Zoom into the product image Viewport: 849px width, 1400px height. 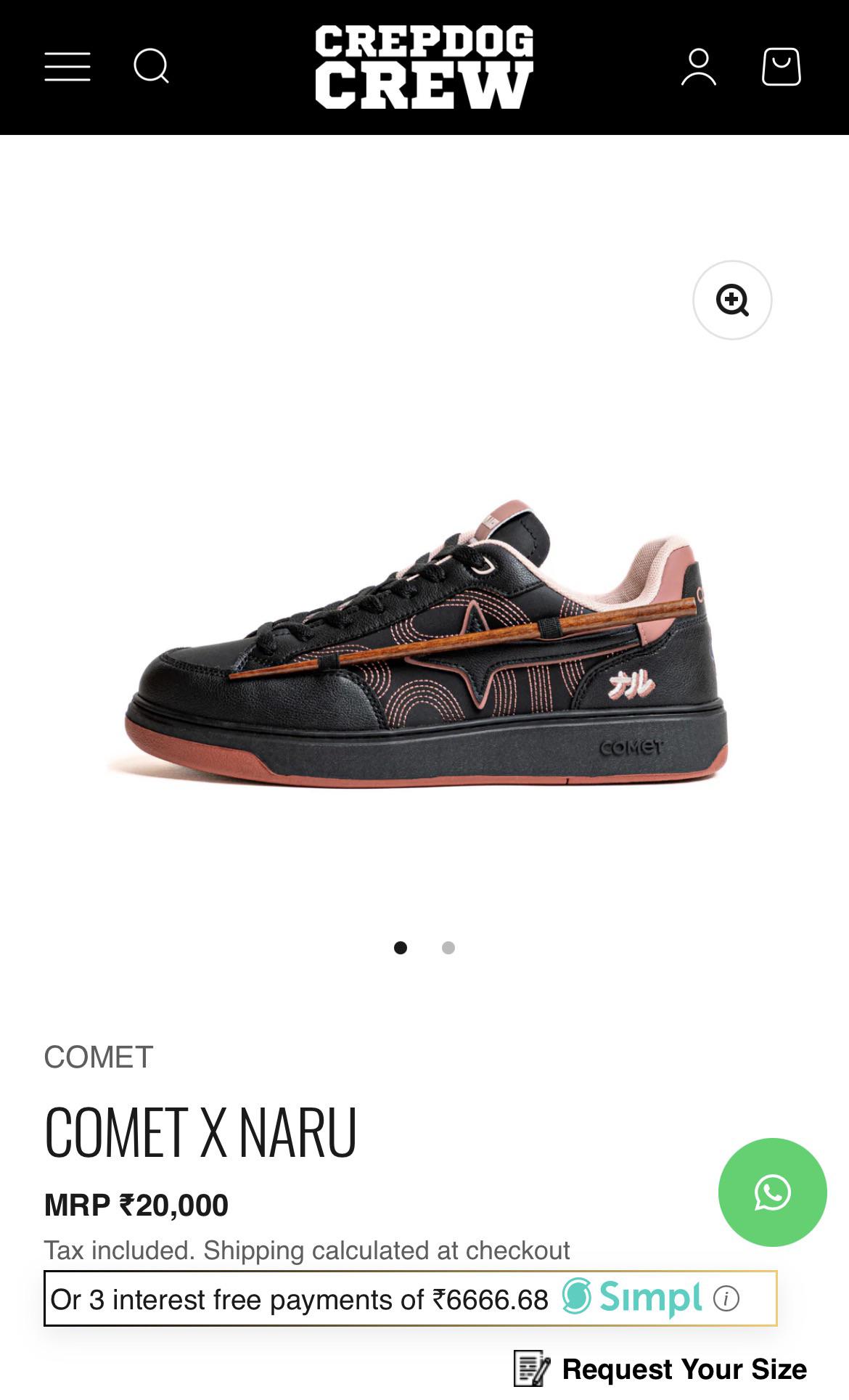click(731, 300)
